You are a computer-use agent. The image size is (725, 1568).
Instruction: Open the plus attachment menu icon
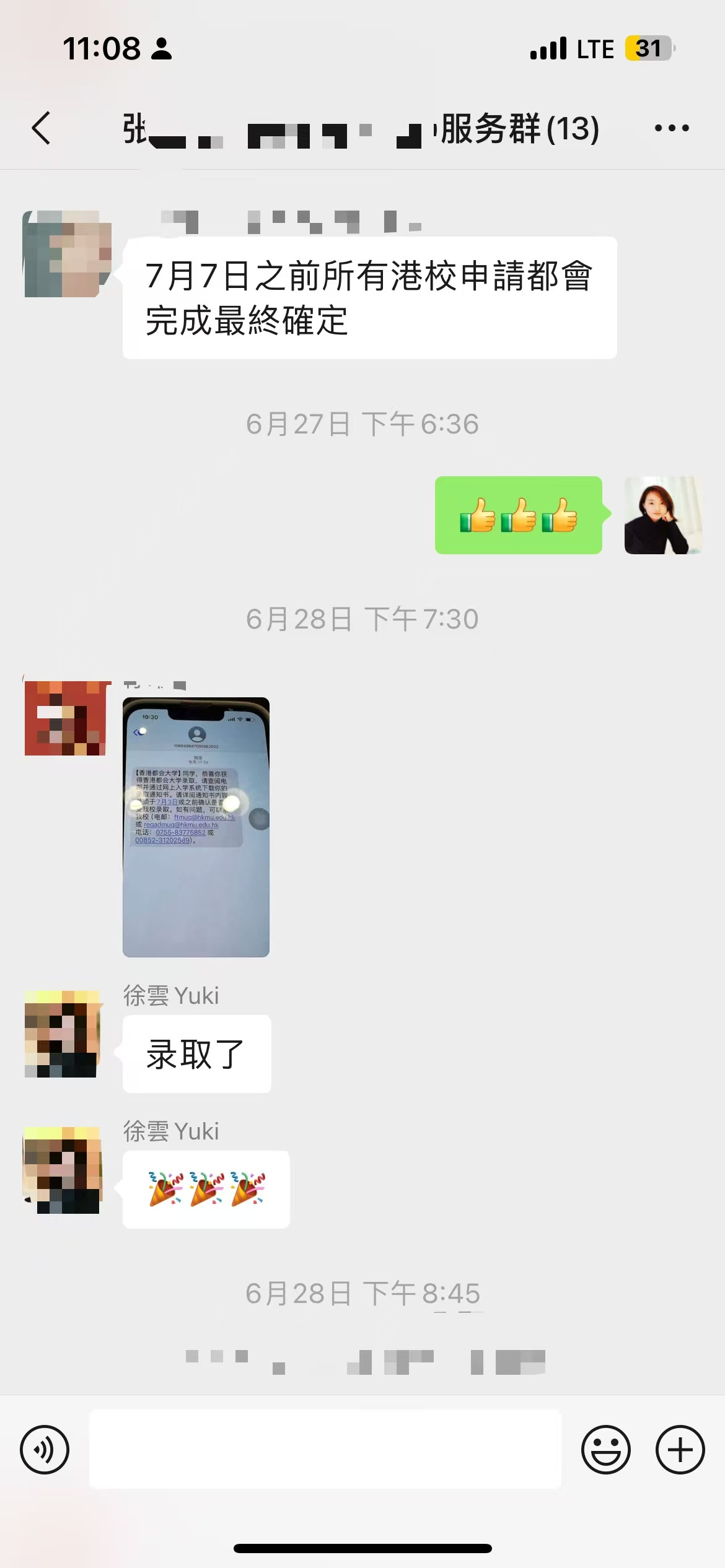pos(680,1449)
